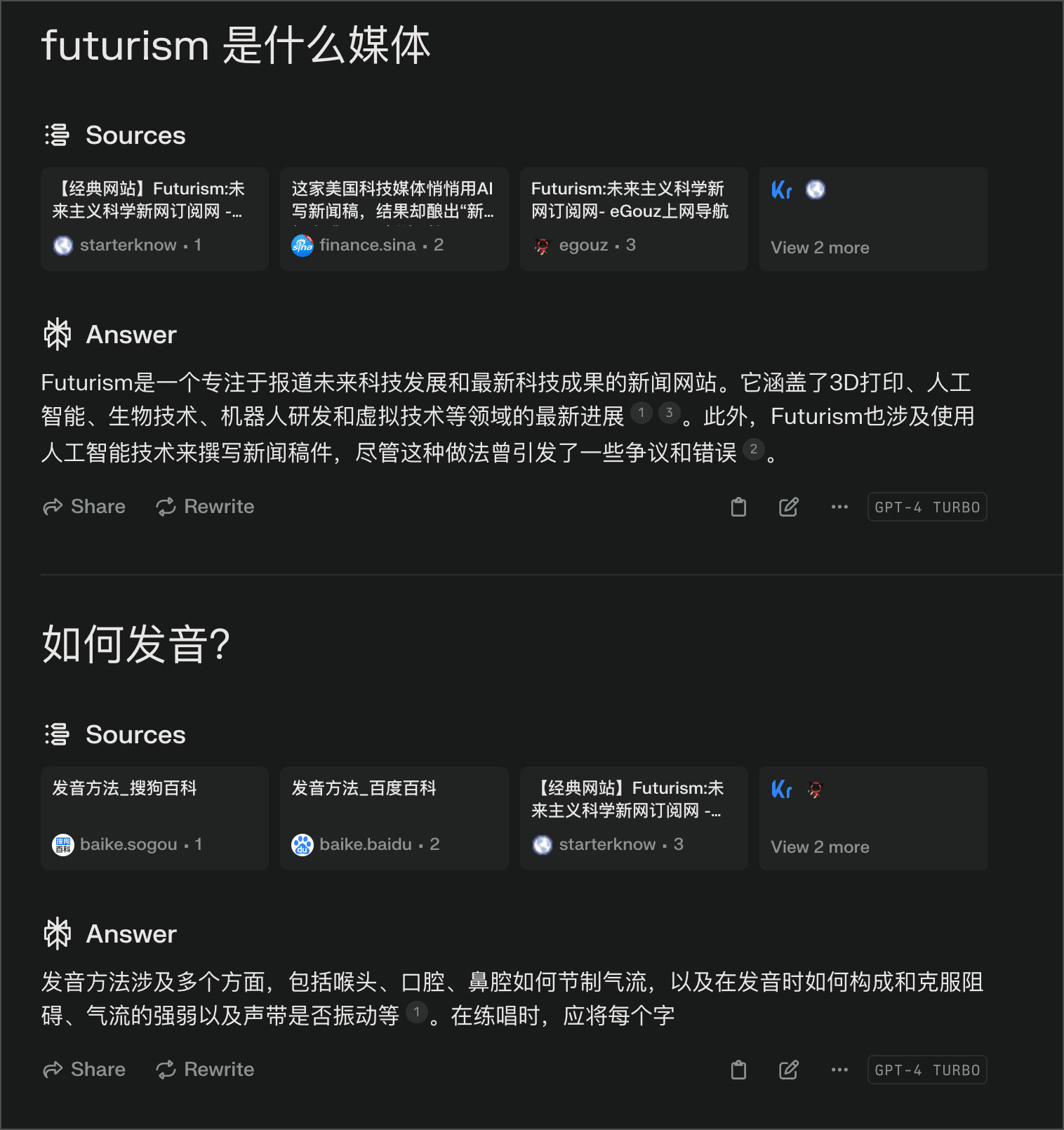Edit the Futurism answer

pos(789,507)
